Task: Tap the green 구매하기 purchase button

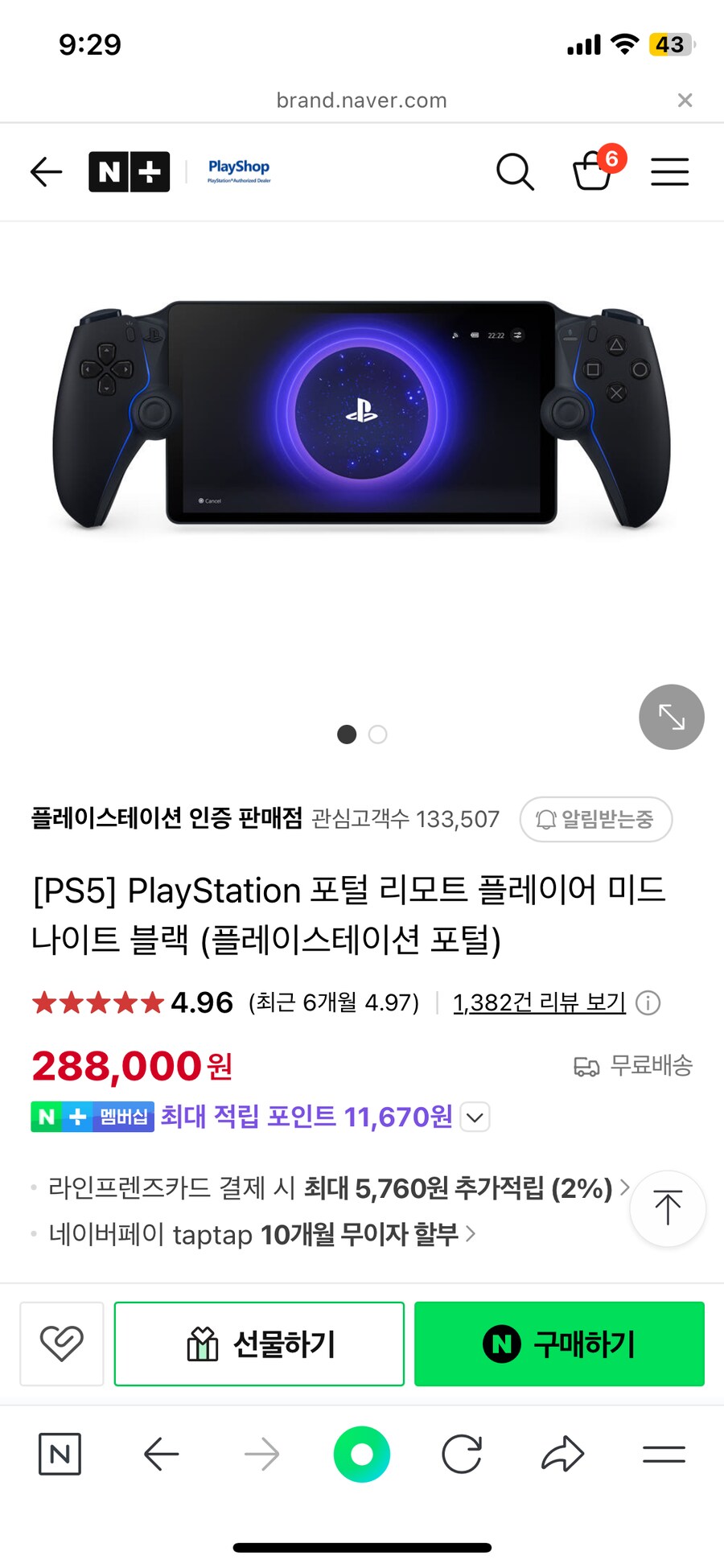Action: [559, 1344]
